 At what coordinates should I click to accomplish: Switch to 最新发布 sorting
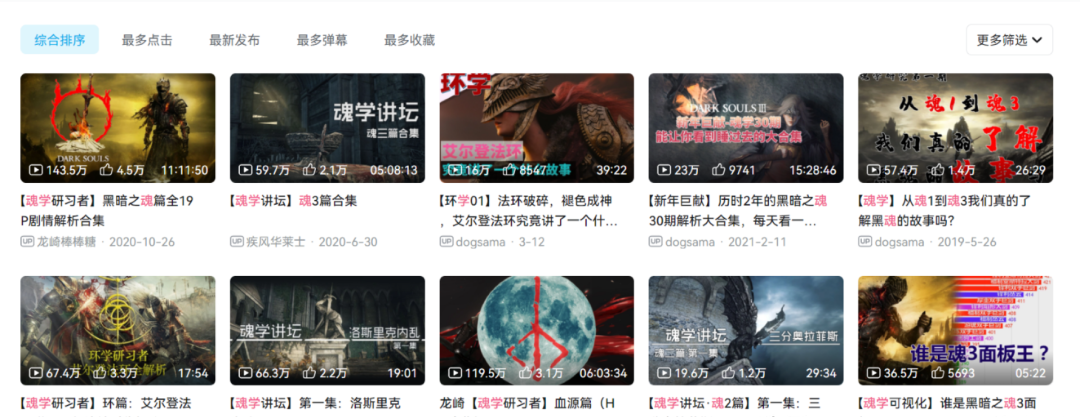pyautogui.click(x=234, y=40)
